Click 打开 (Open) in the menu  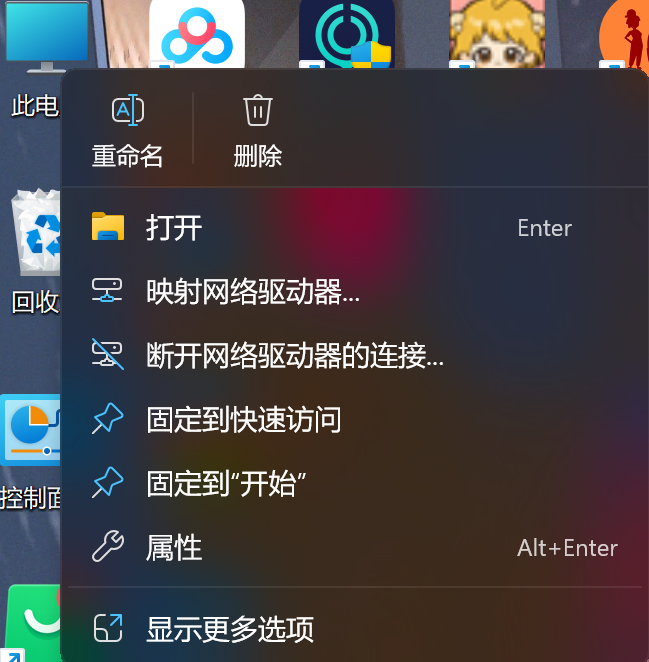click(174, 228)
